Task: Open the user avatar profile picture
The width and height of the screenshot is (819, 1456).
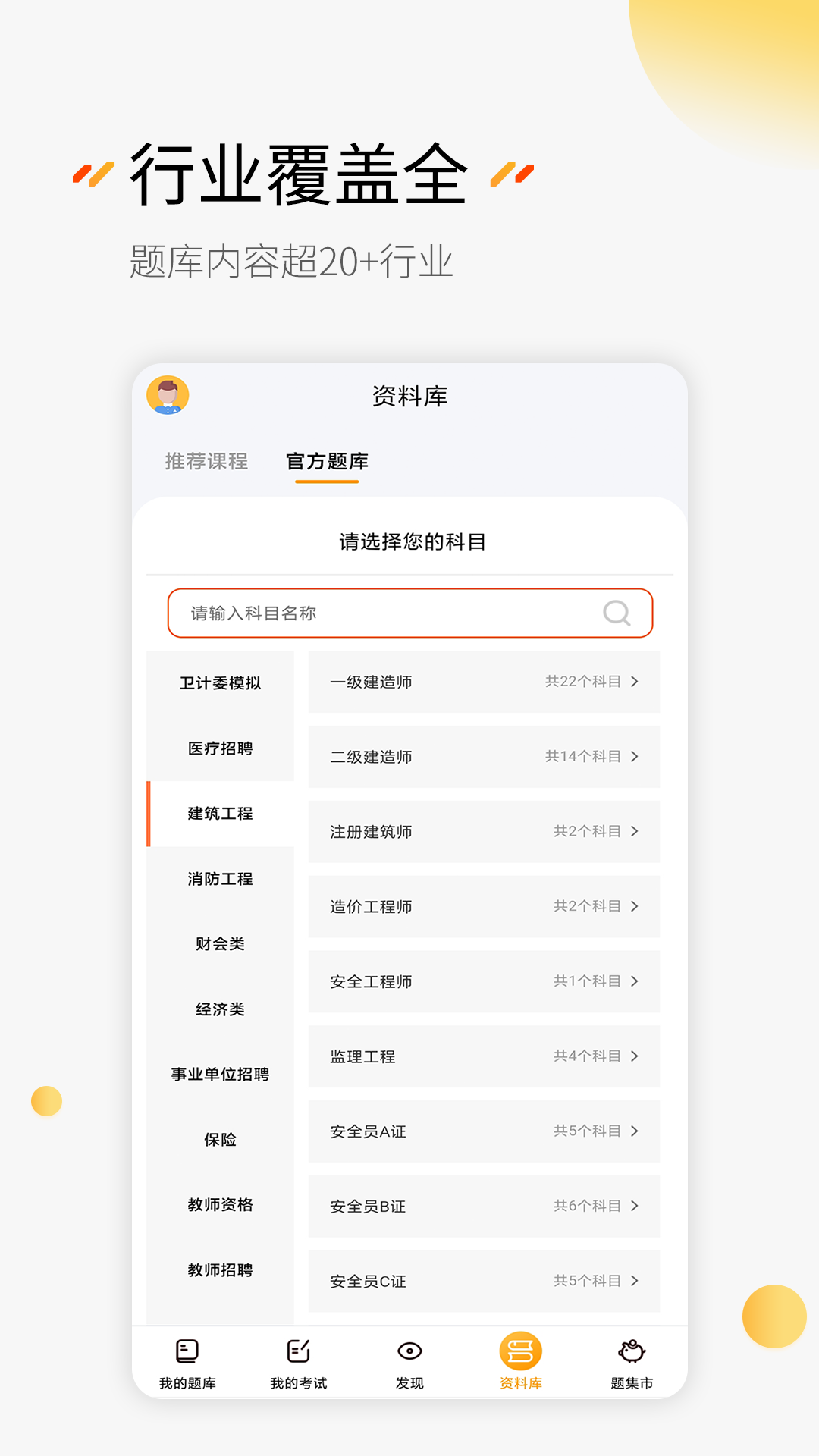Action: (x=168, y=395)
